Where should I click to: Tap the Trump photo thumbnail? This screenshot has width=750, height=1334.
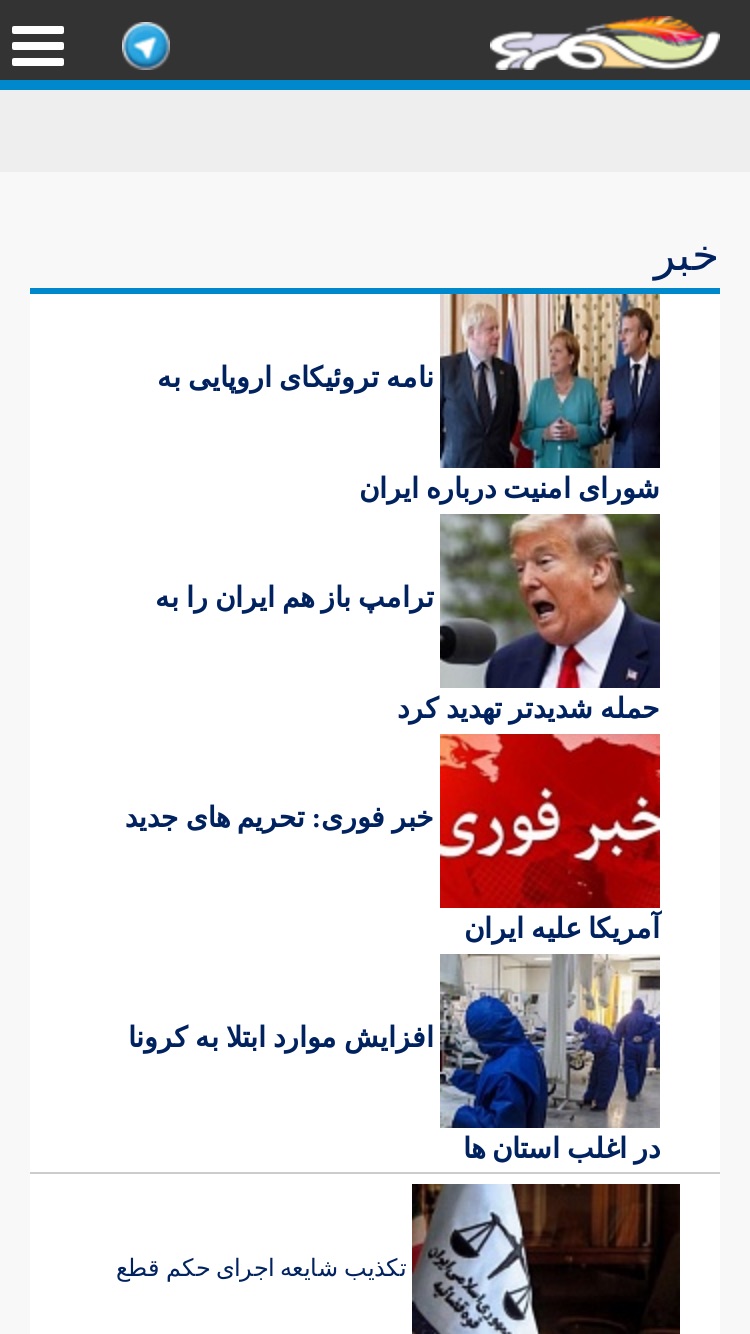(x=550, y=601)
